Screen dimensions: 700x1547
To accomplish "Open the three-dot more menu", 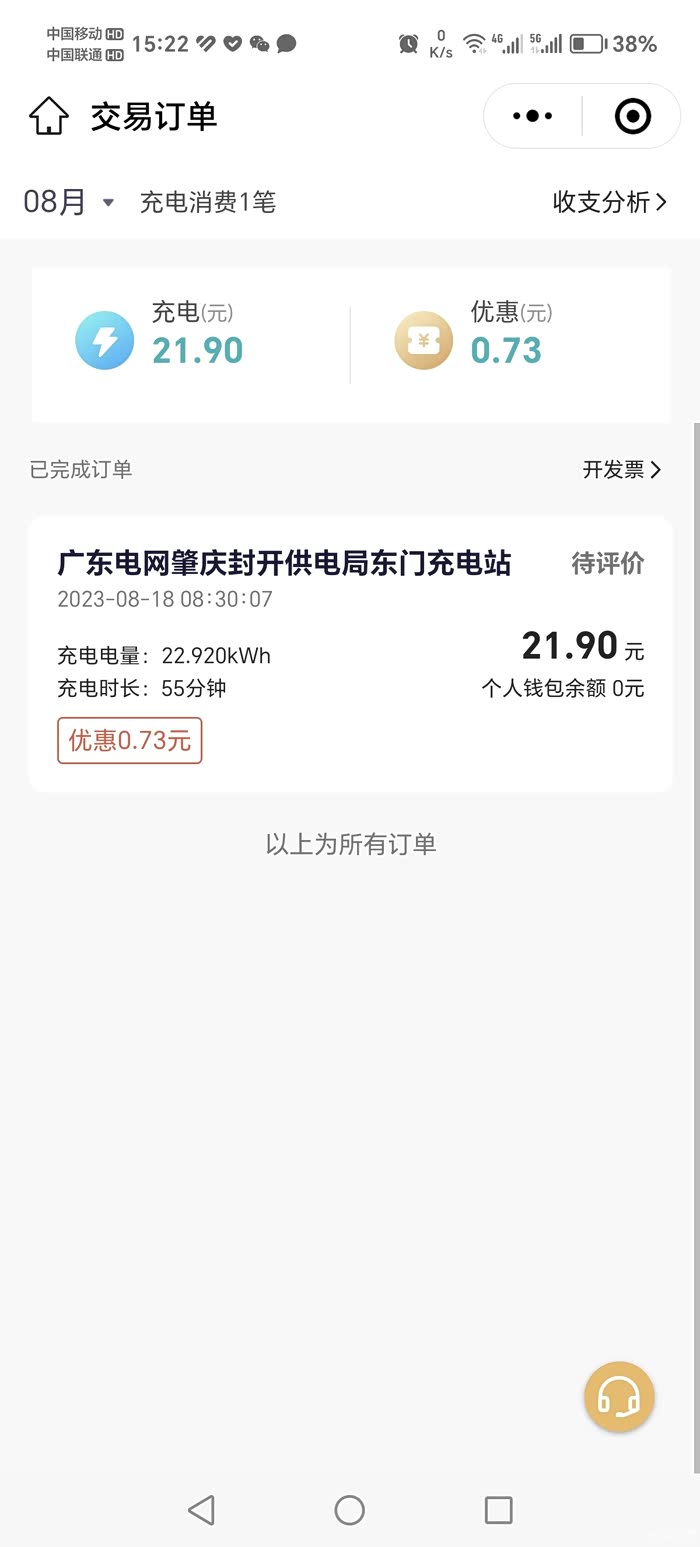I will point(532,116).
